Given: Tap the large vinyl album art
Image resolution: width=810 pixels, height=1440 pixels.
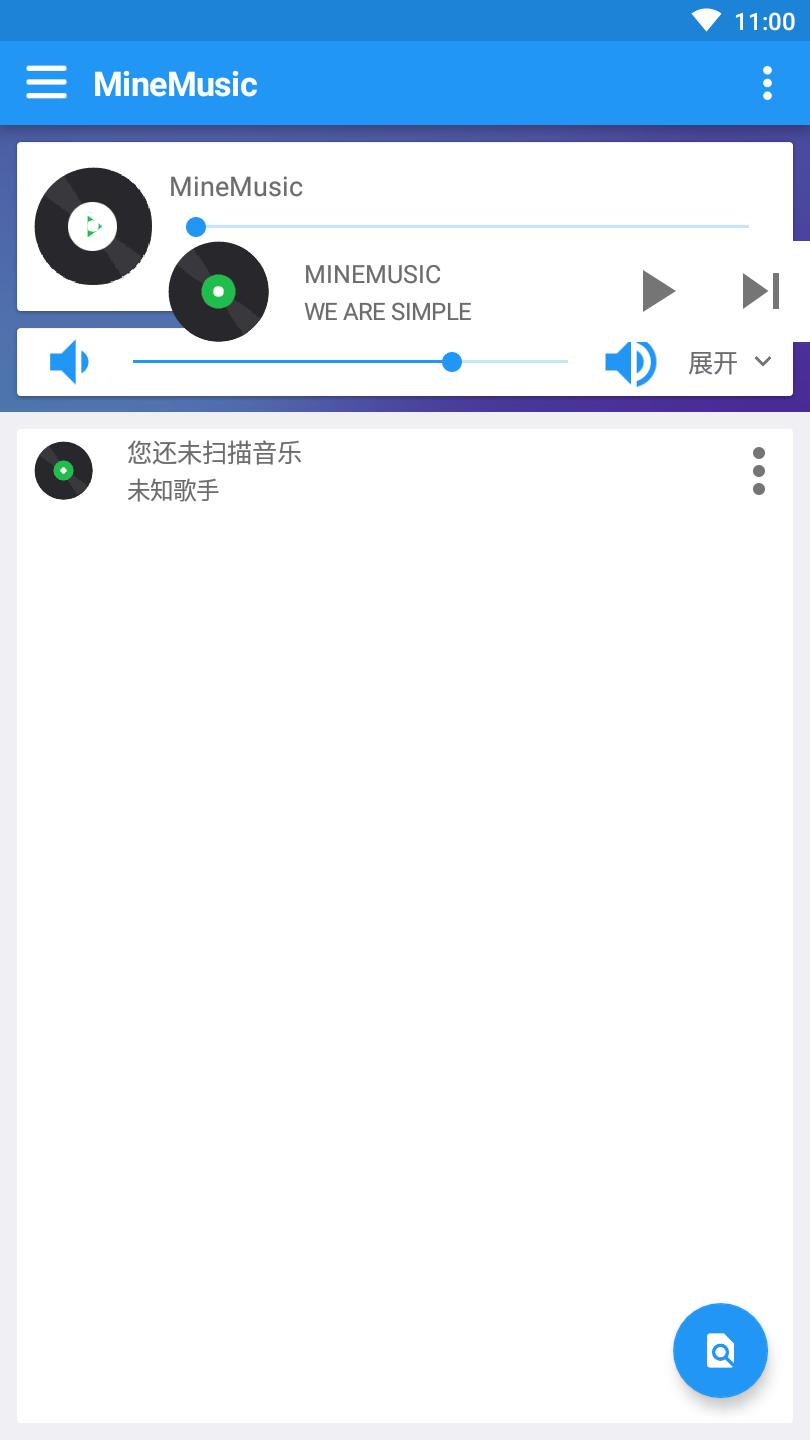Looking at the screenshot, I should coord(93,226).
